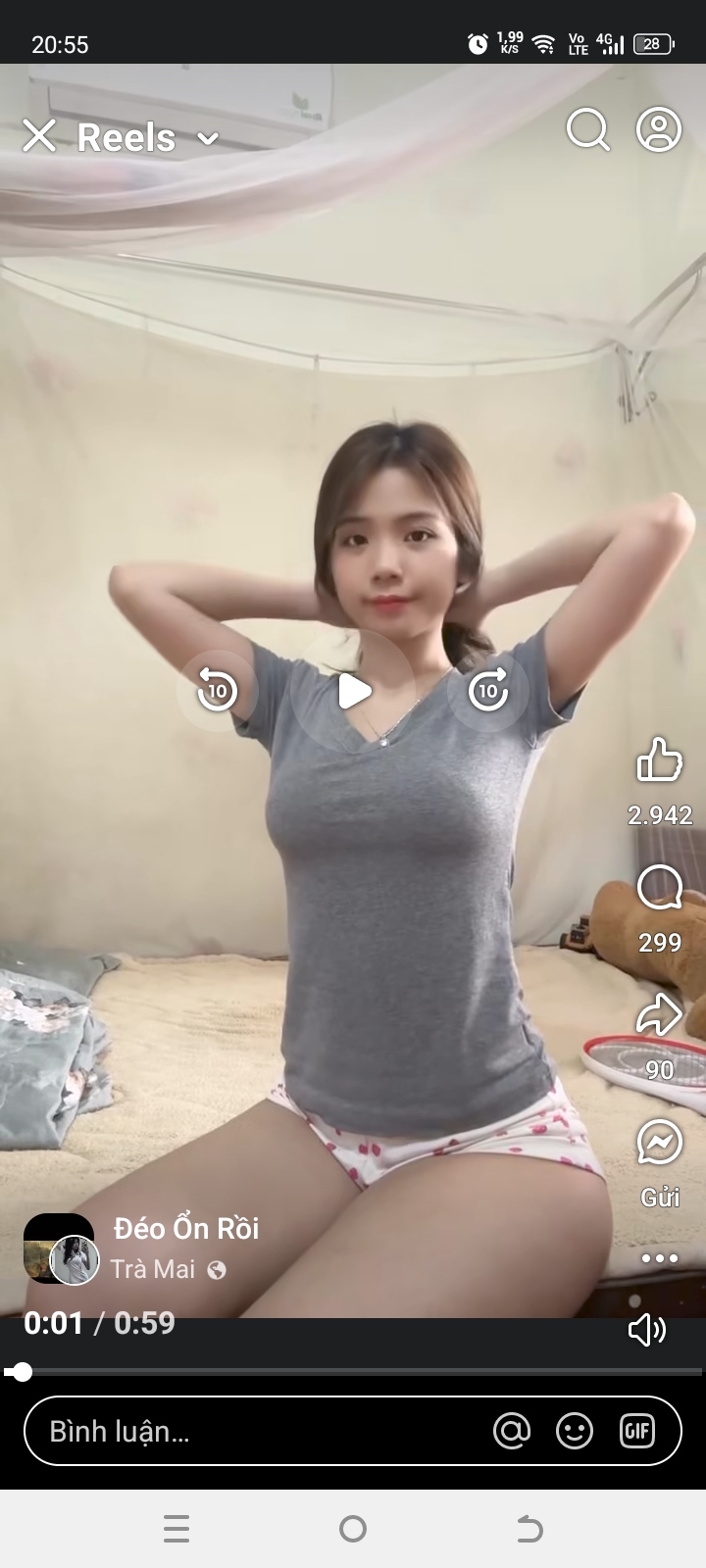Open the GIF picker
Viewport: 706px width, 1568px height.
(637, 1432)
